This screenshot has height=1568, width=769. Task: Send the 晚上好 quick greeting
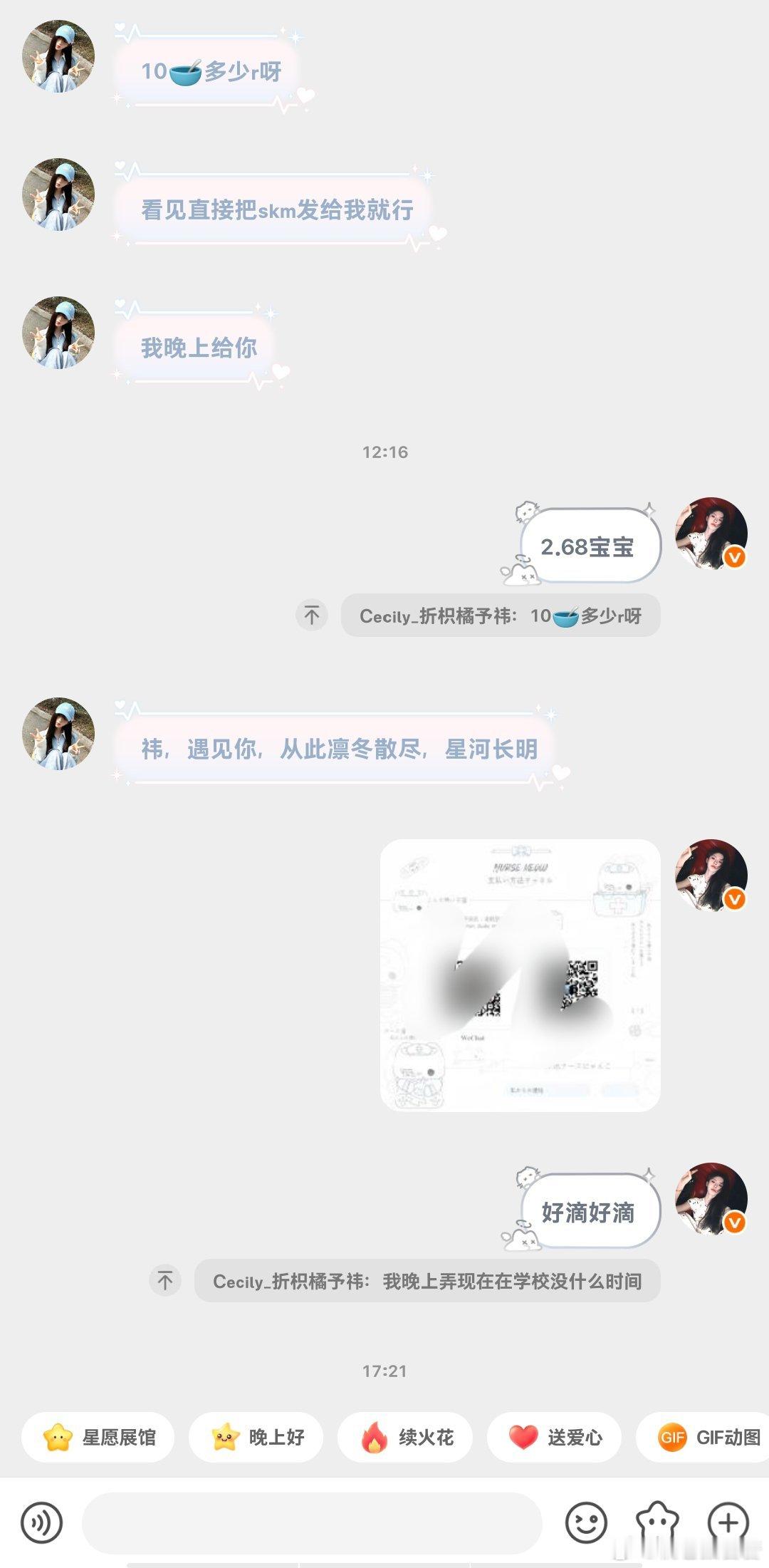coord(256,1437)
